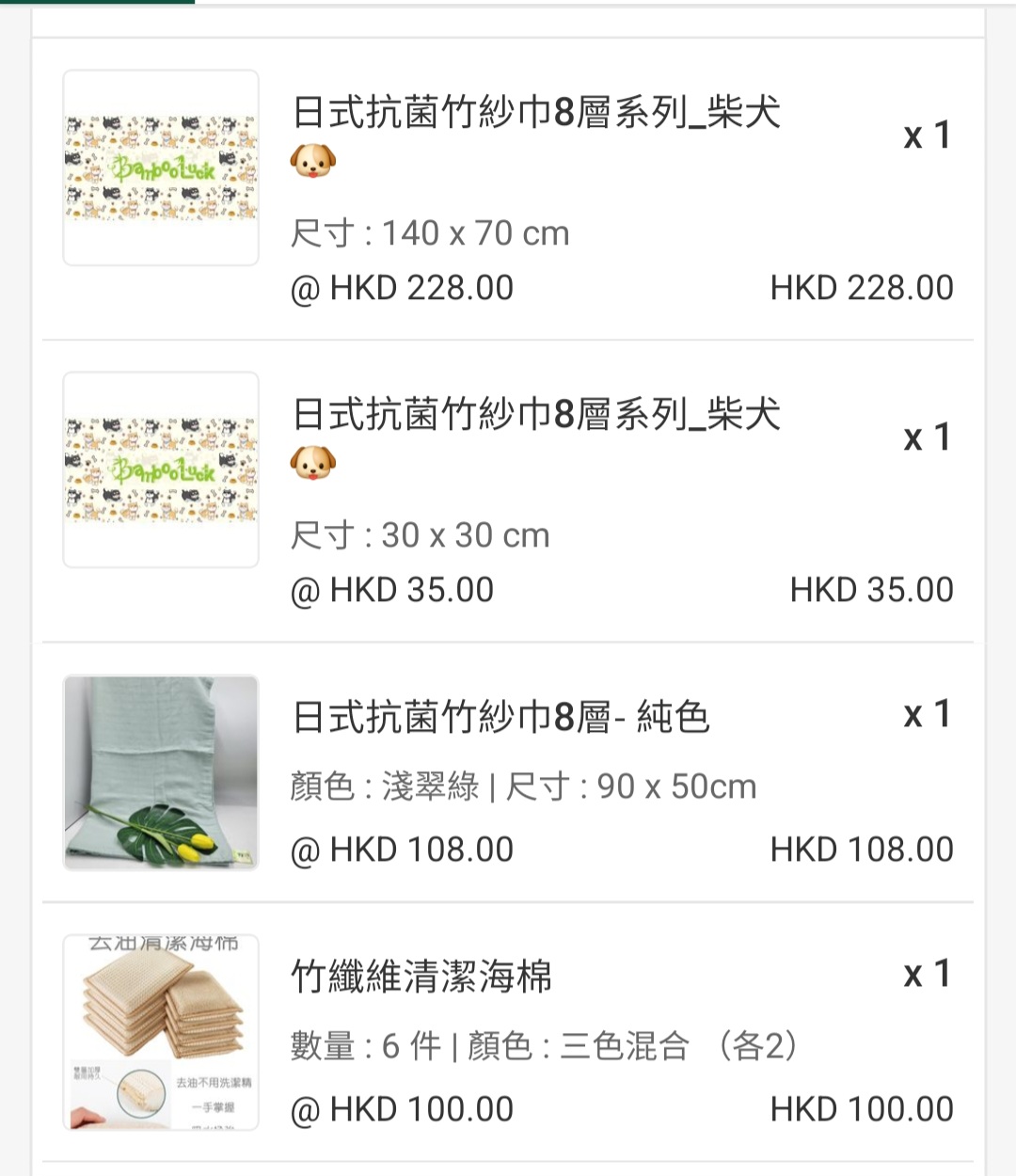Click the @ HKD 108.00 unit price

tap(400, 849)
